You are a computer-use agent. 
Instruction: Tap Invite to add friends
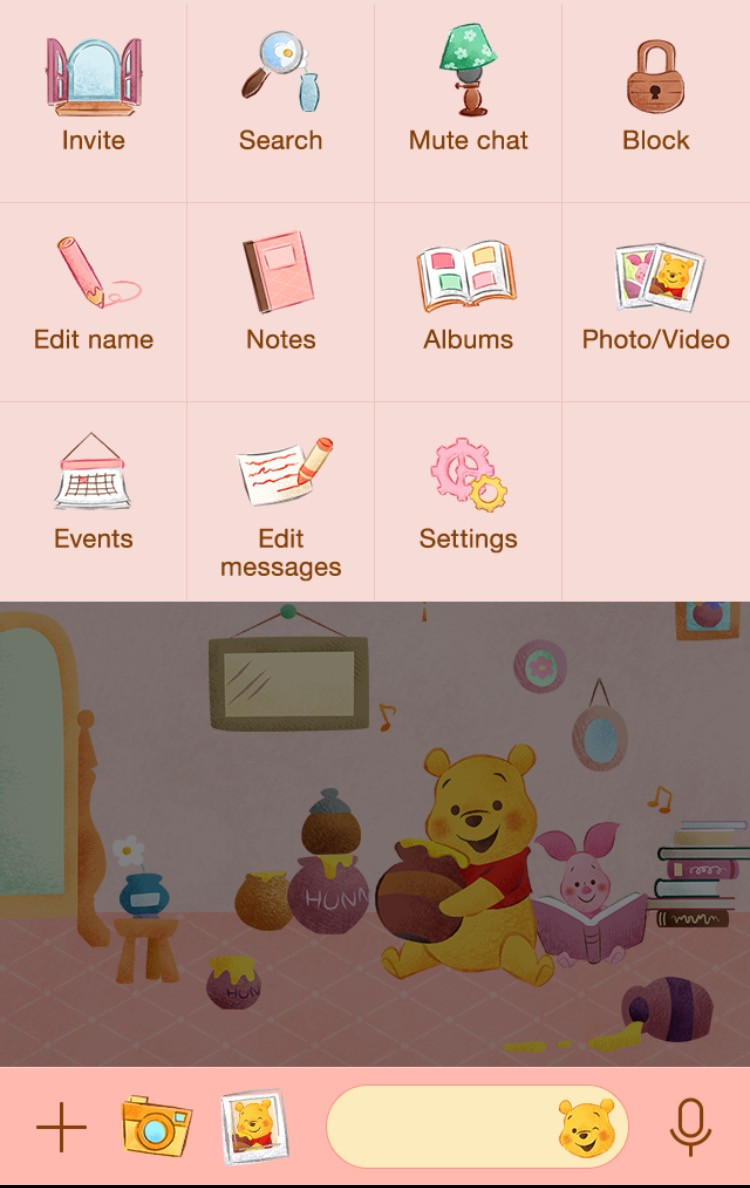(93, 98)
